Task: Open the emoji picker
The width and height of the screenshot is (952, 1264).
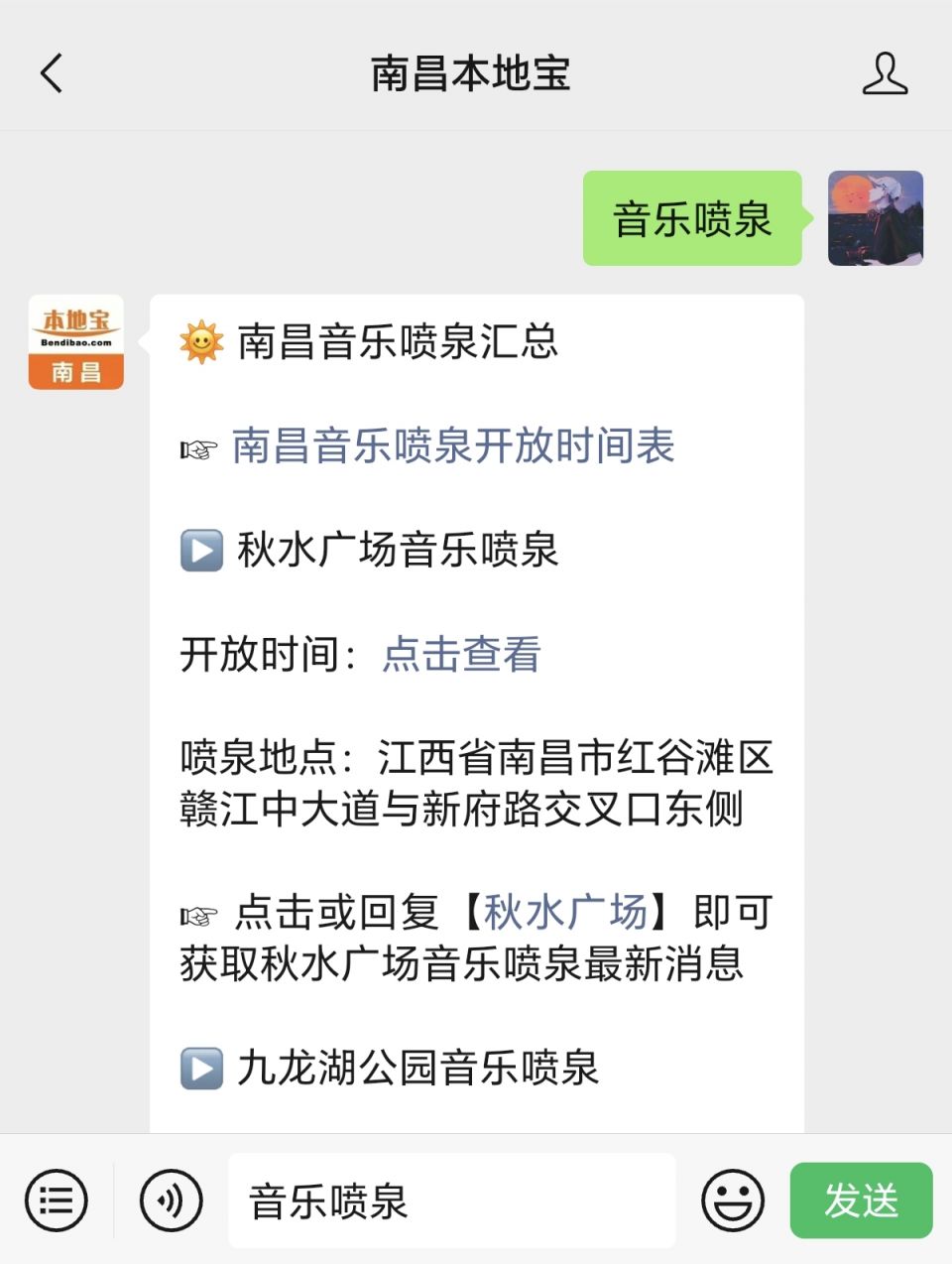Action: coord(733,1201)
